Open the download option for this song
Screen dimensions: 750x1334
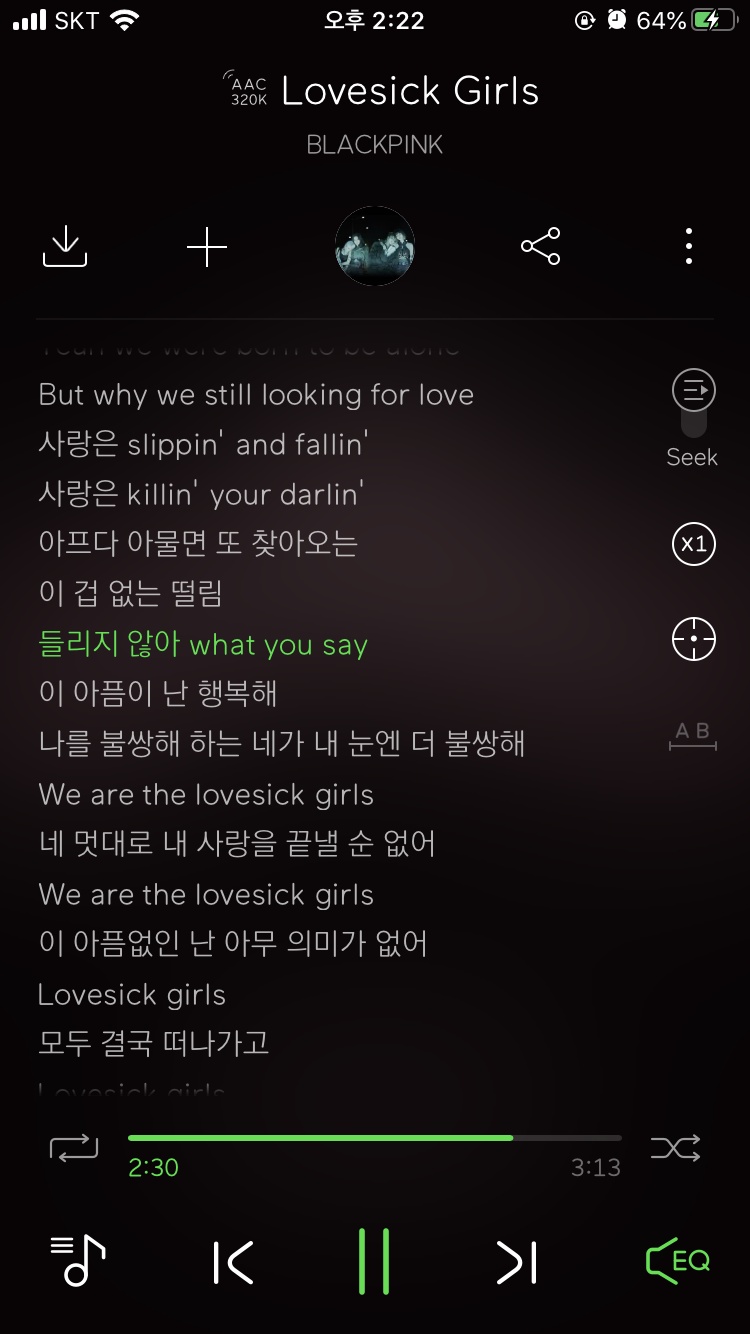(64, 246)
